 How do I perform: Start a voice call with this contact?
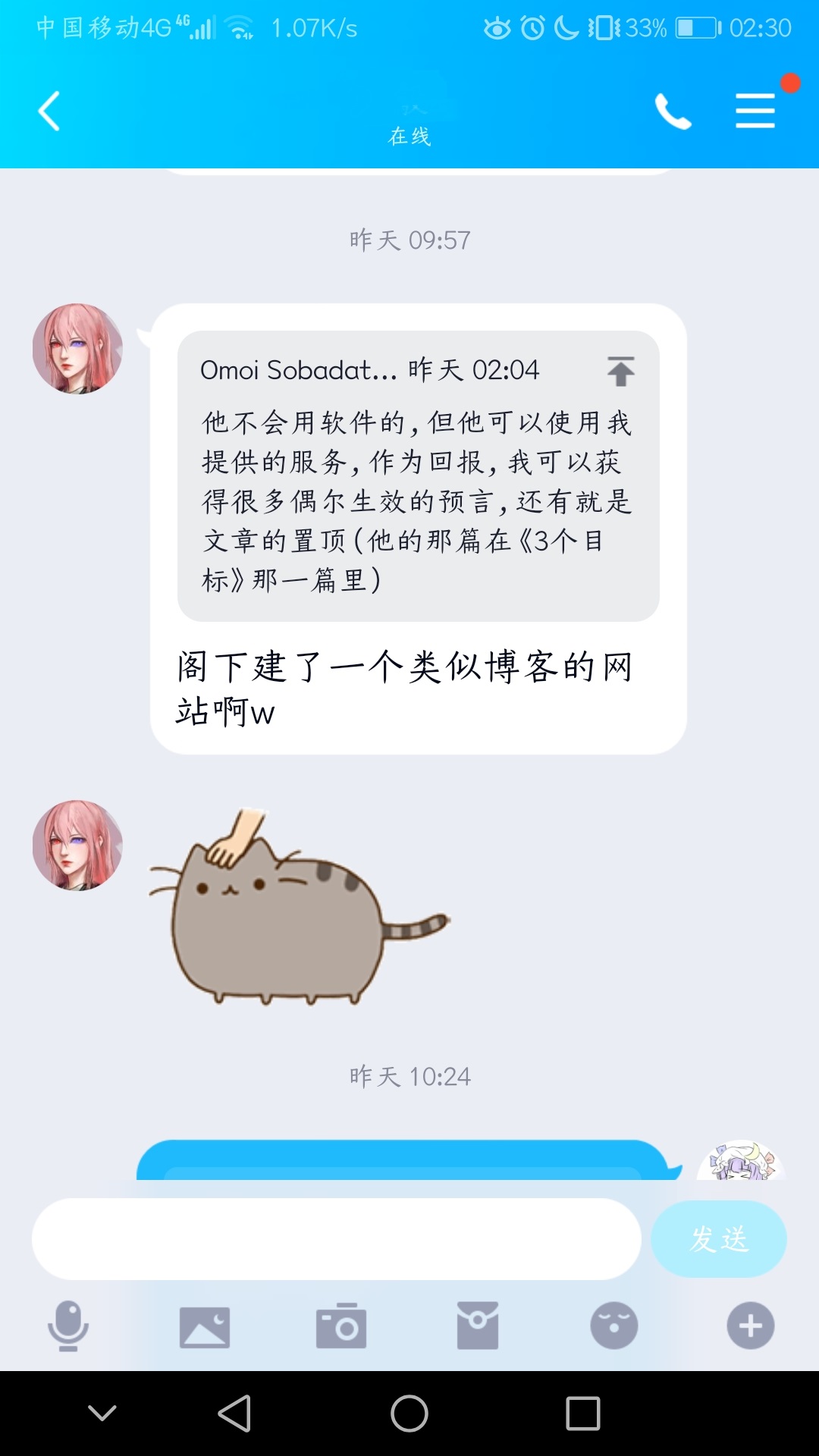coord(673,111)
